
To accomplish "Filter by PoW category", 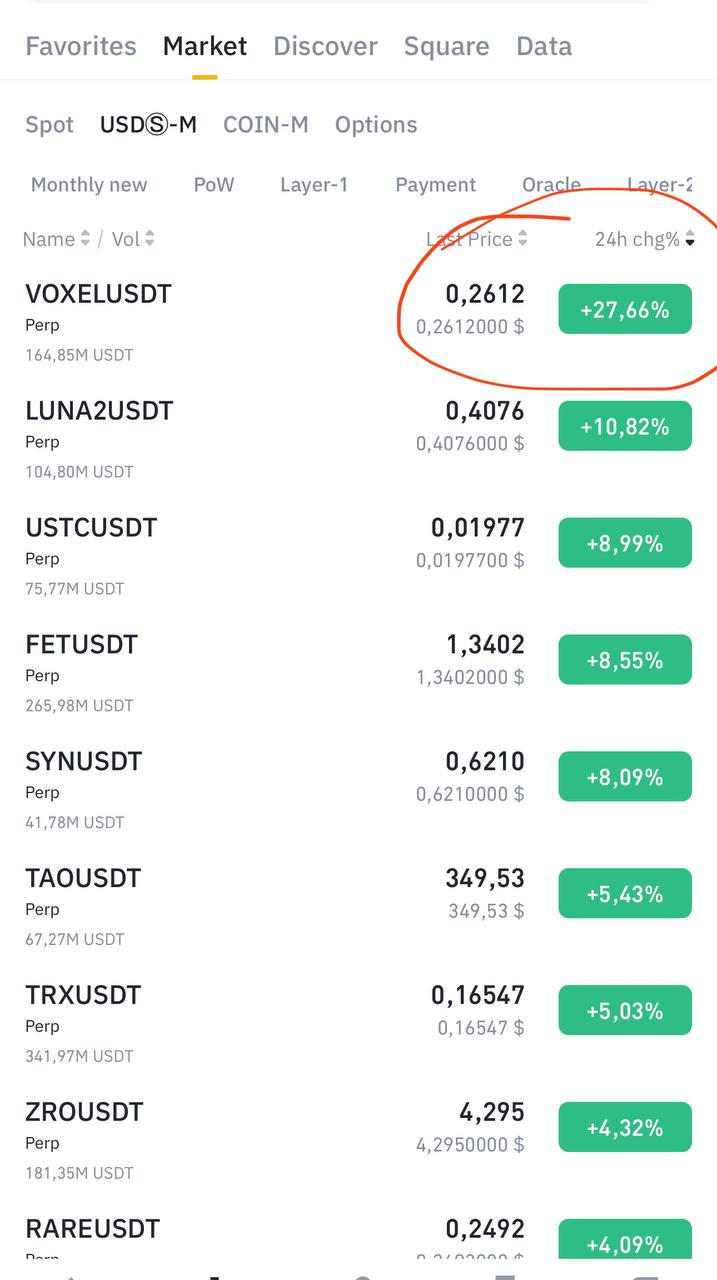I will (x=214, y=185).
